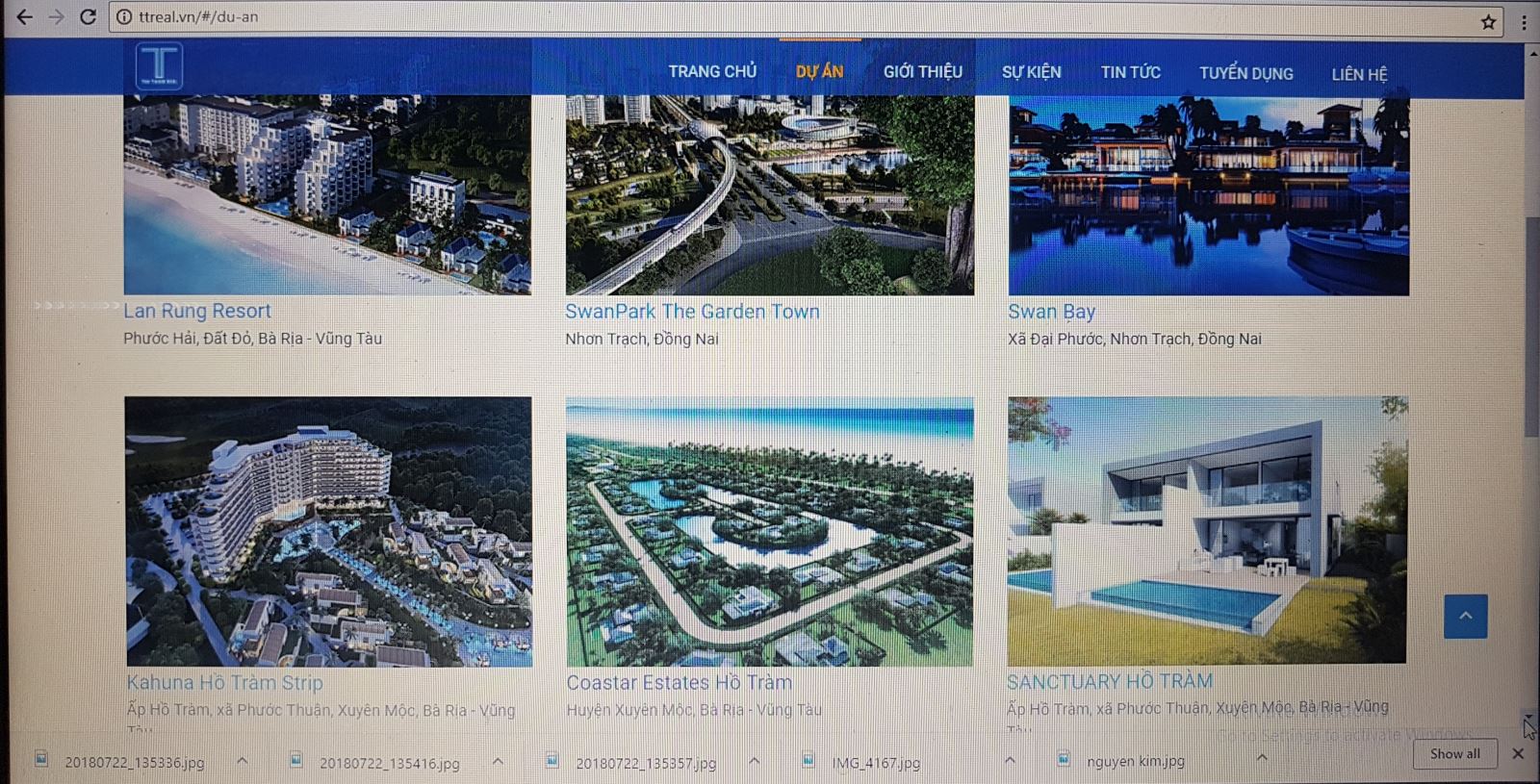
Task: Open the Lan Rung Resort link
Action: pos(197,311)
